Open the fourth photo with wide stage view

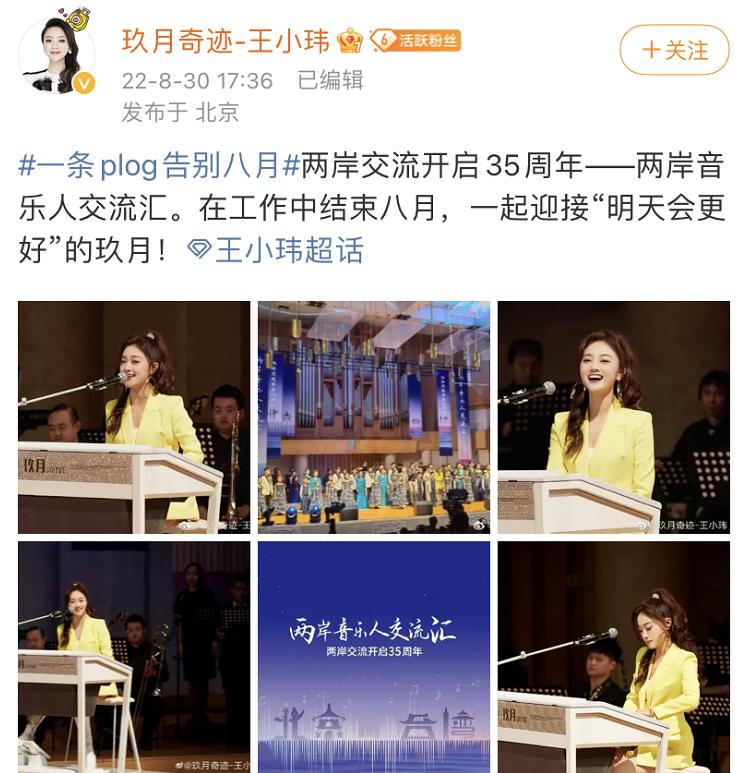[134, 656]
